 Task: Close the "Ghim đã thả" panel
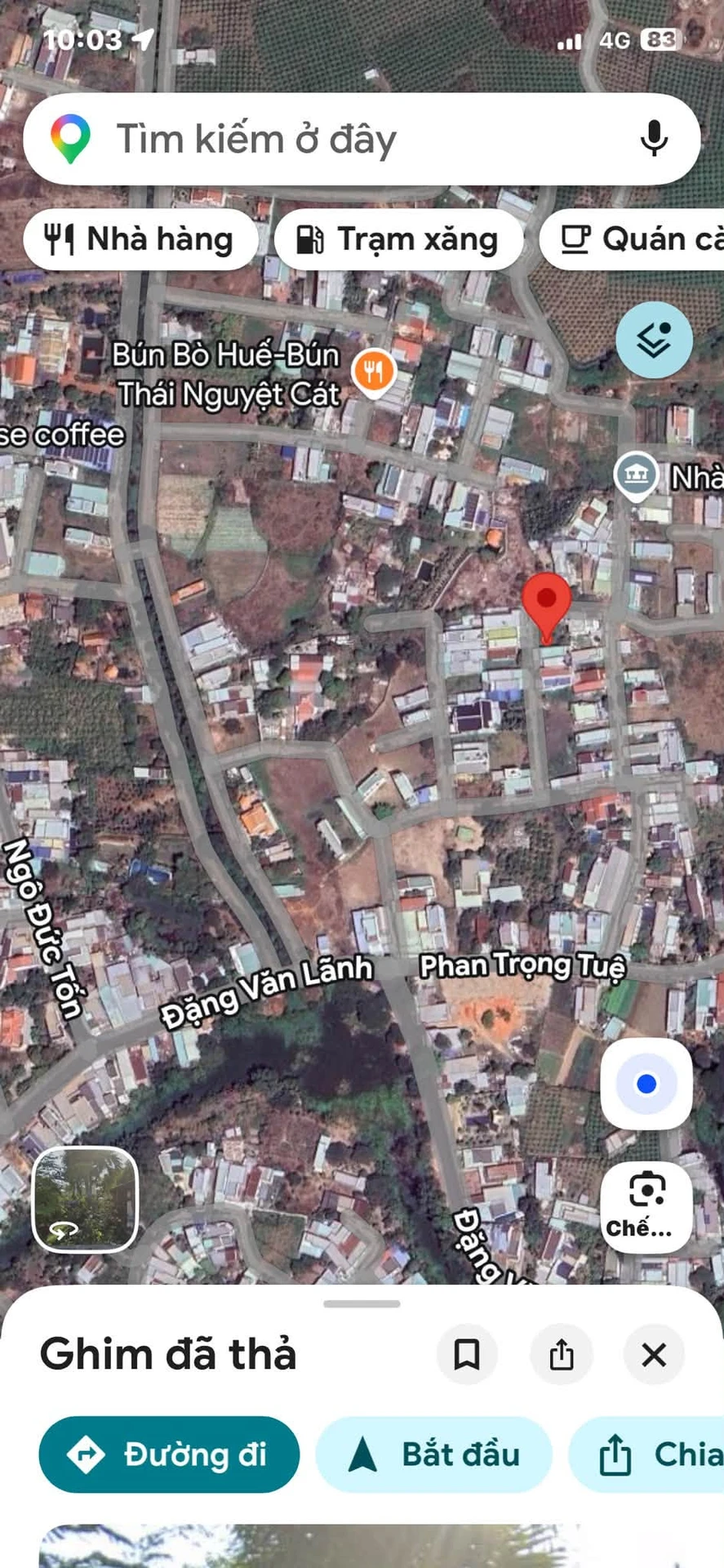coord(654,1355)
